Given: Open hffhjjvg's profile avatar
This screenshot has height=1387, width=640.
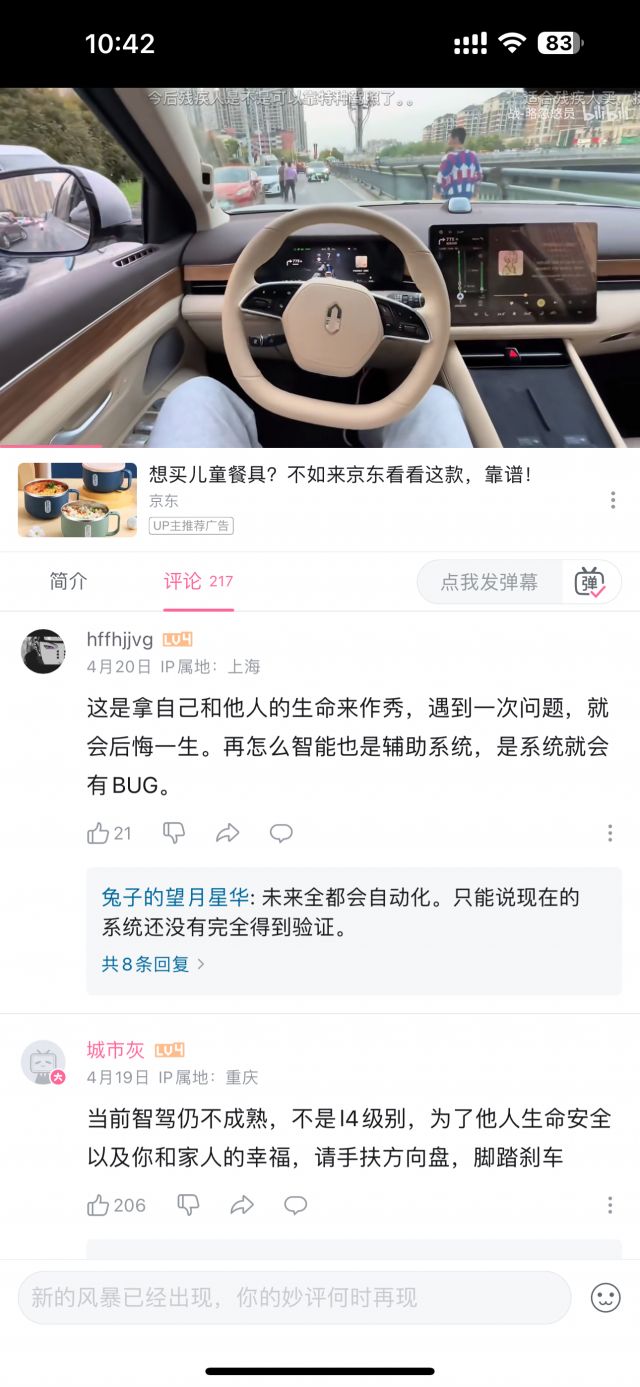Looking at the screenshot, I should coord(43,652).
